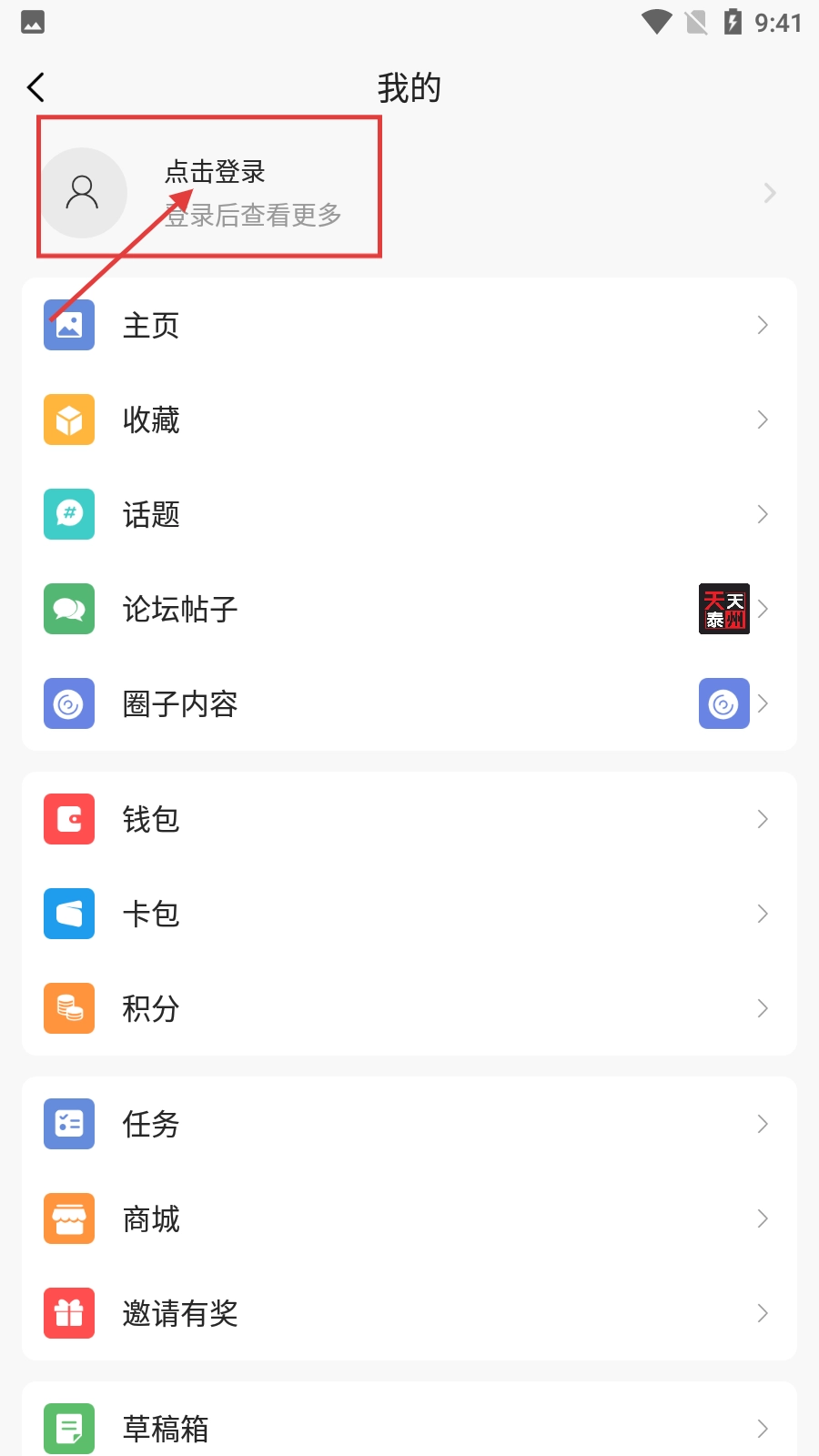Tap 点击登录 to sign in

point(215,172)
